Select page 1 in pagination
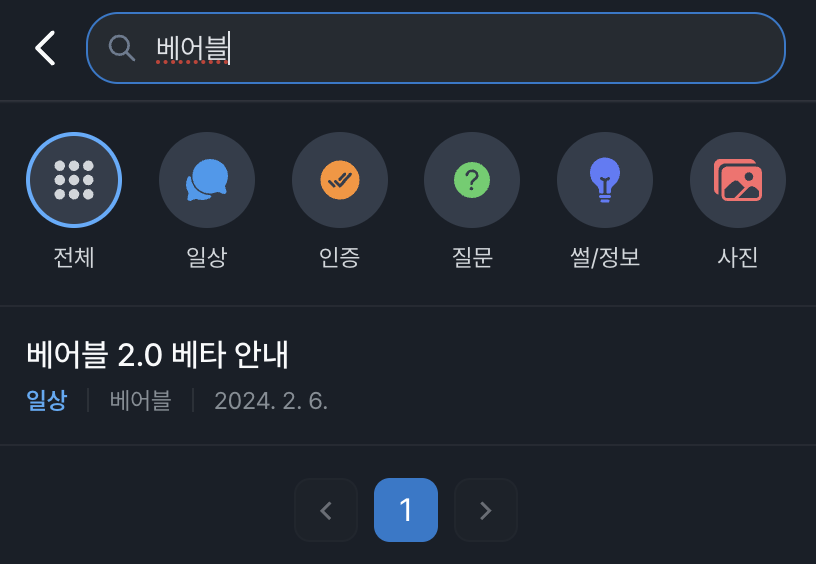The image size is (816, 564). (406, 510)
